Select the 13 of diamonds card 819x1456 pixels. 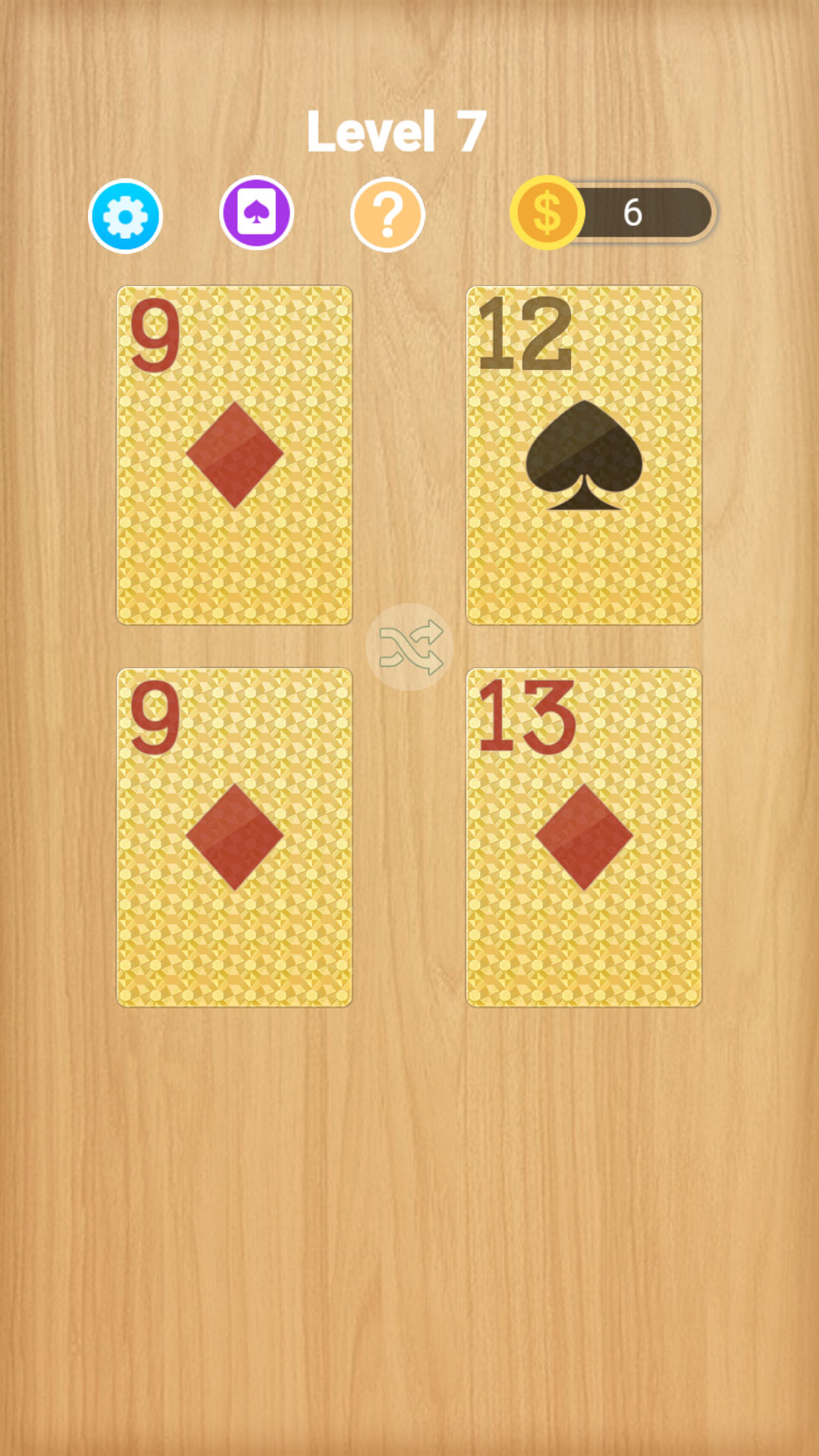(584, 837)
